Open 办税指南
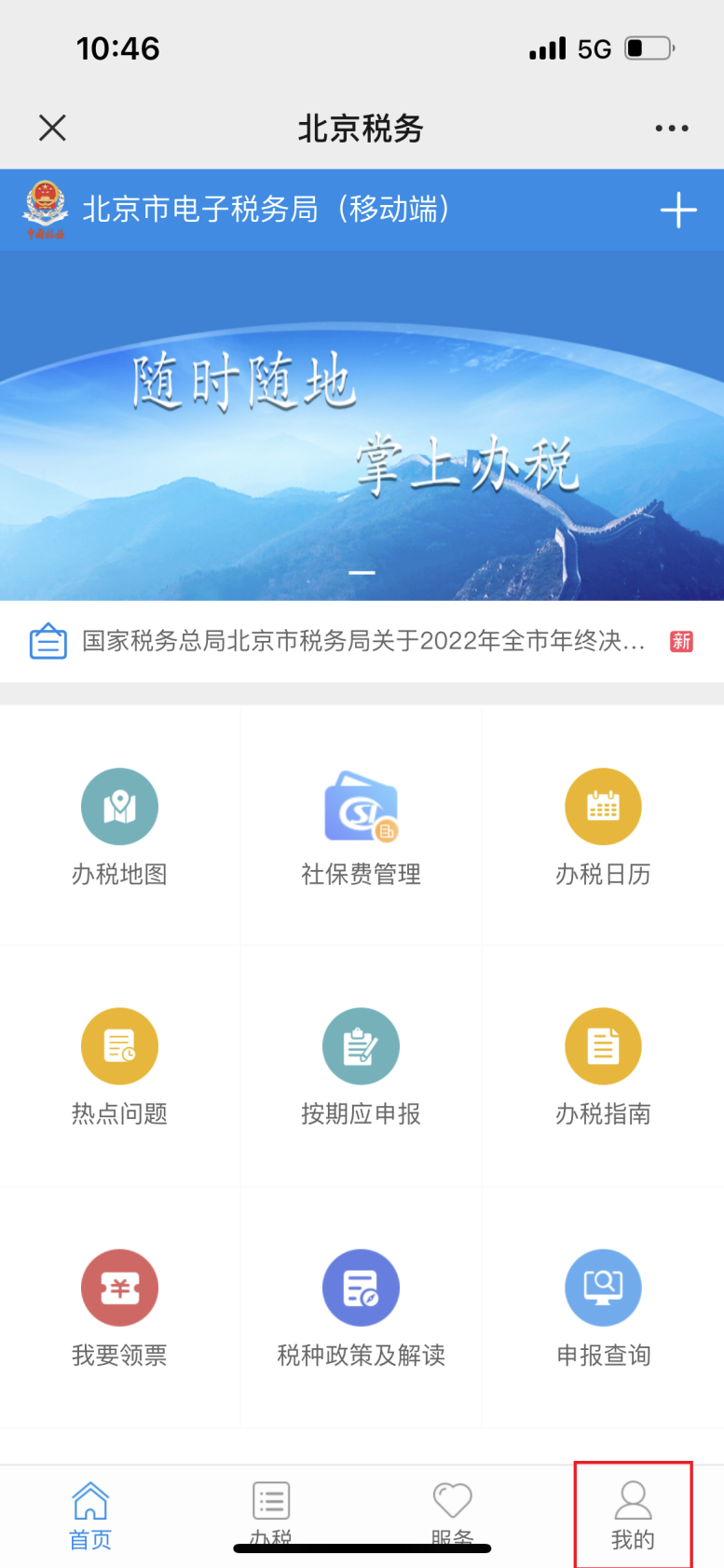This screenshot has height=1568, width=724. coord(603,1067)
